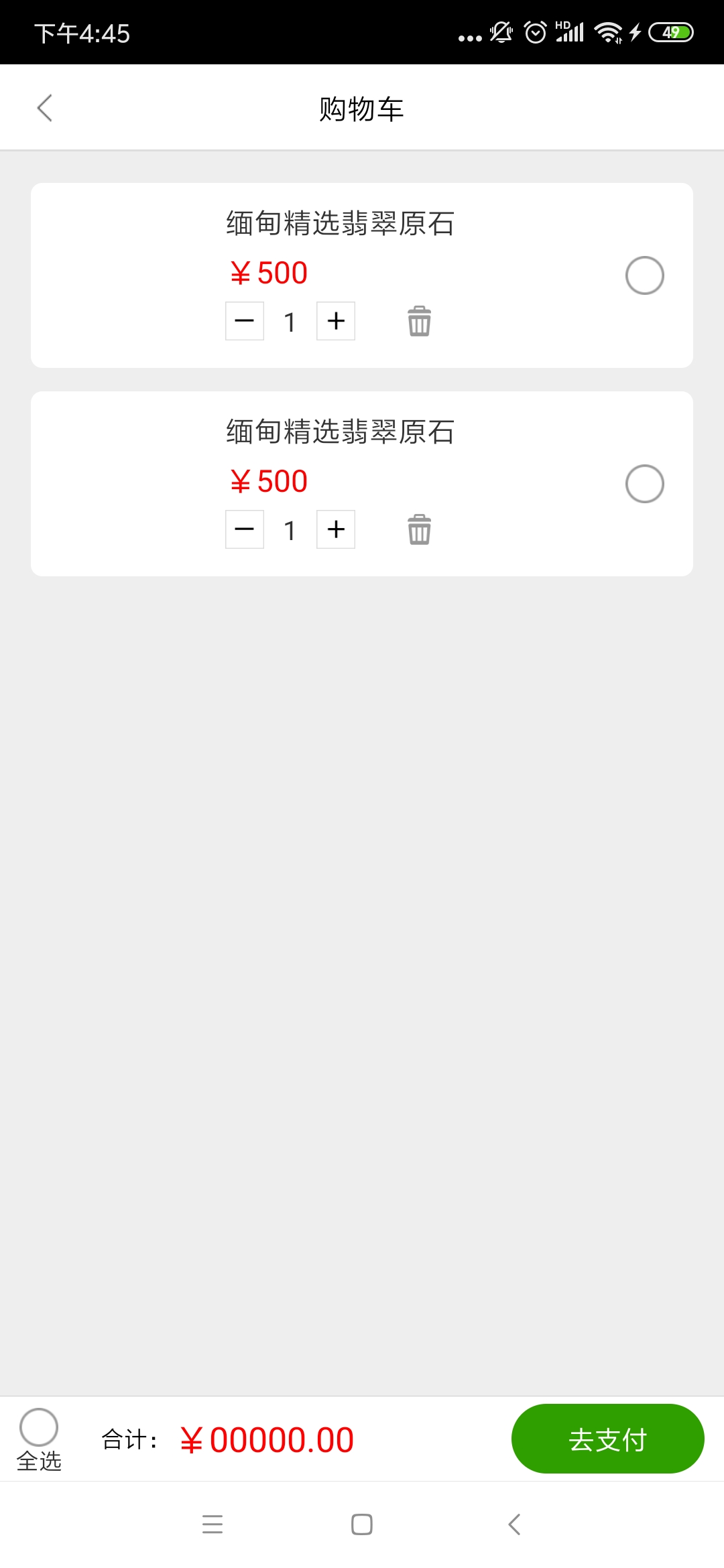The image size is (724, 1568).
Task: Open the system recent apps menu
Action: click(x=213, y=1524)
